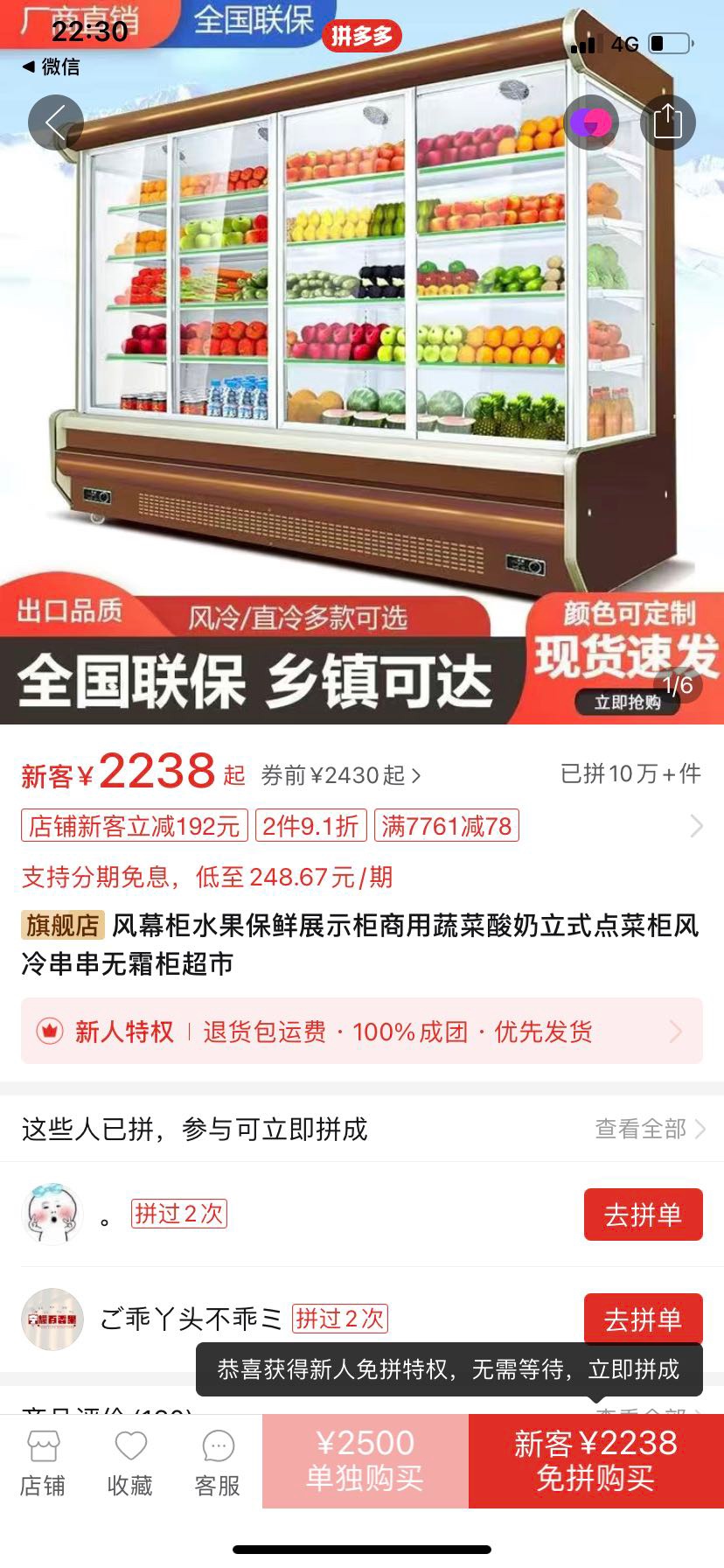Open the 店铺 store page
The height and width of the screenshot is (1568, 724).
tap(43, 1463)
